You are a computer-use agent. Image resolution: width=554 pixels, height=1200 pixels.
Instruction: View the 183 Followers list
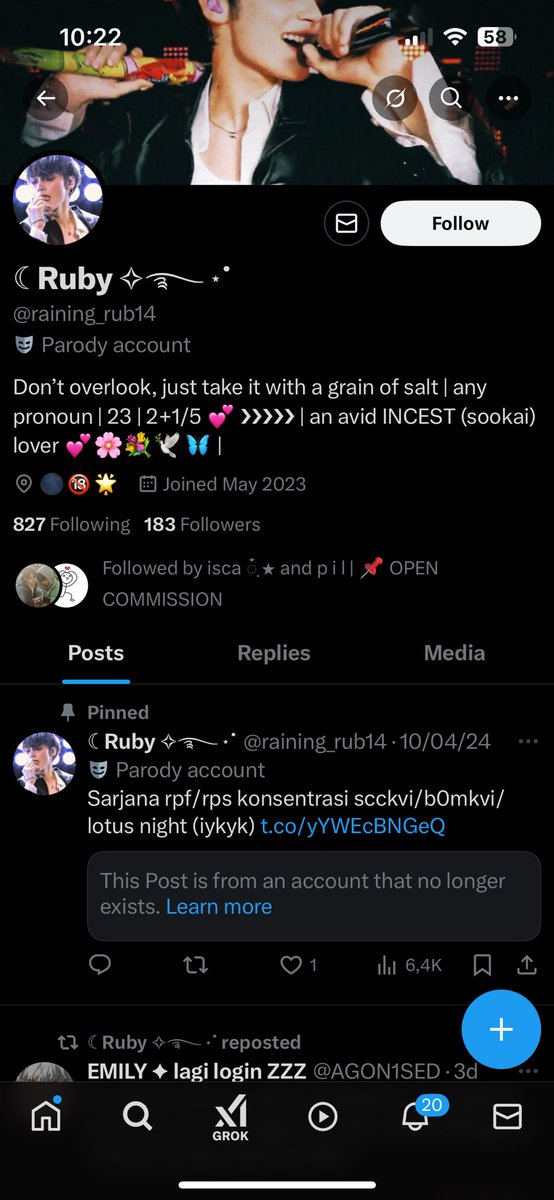point(202,524)
